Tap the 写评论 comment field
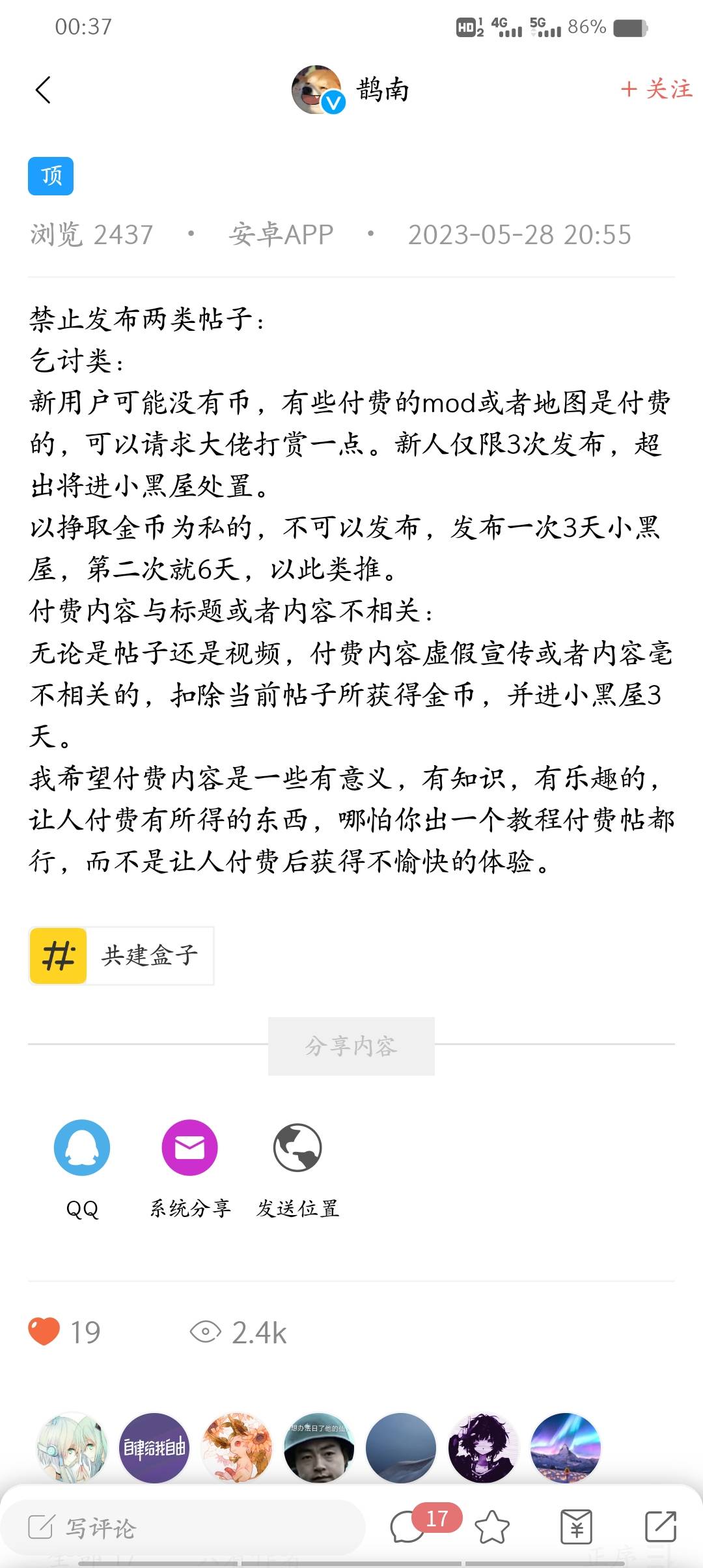 pos(182,1527)
